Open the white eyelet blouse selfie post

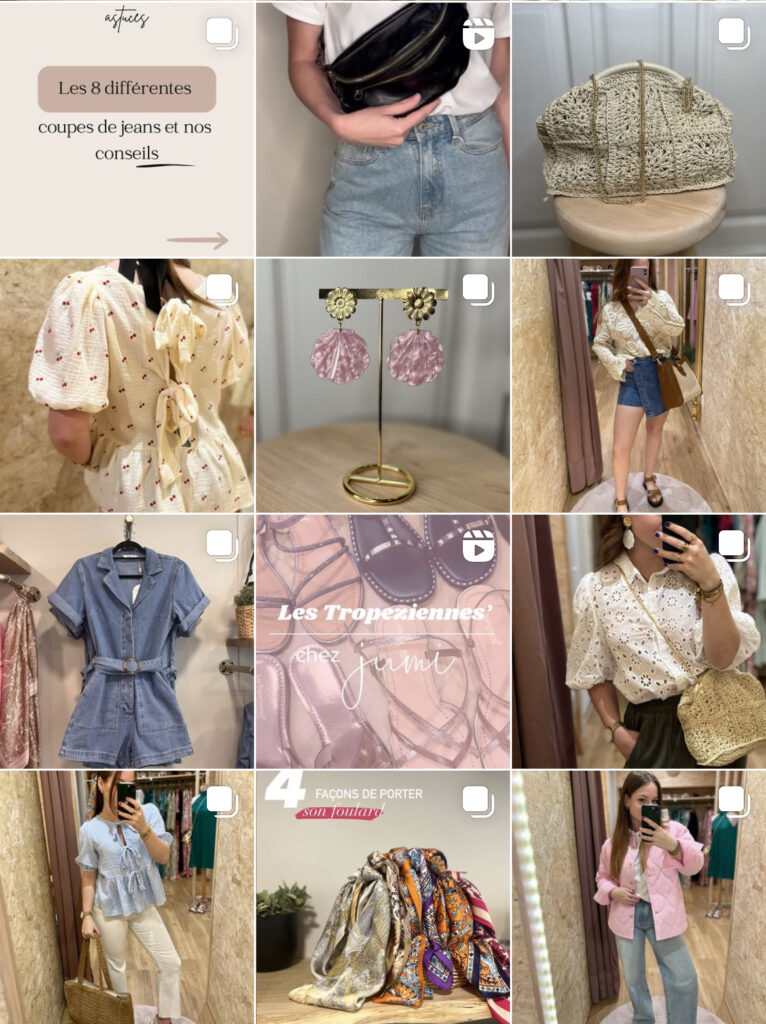[x=638, y=641]
